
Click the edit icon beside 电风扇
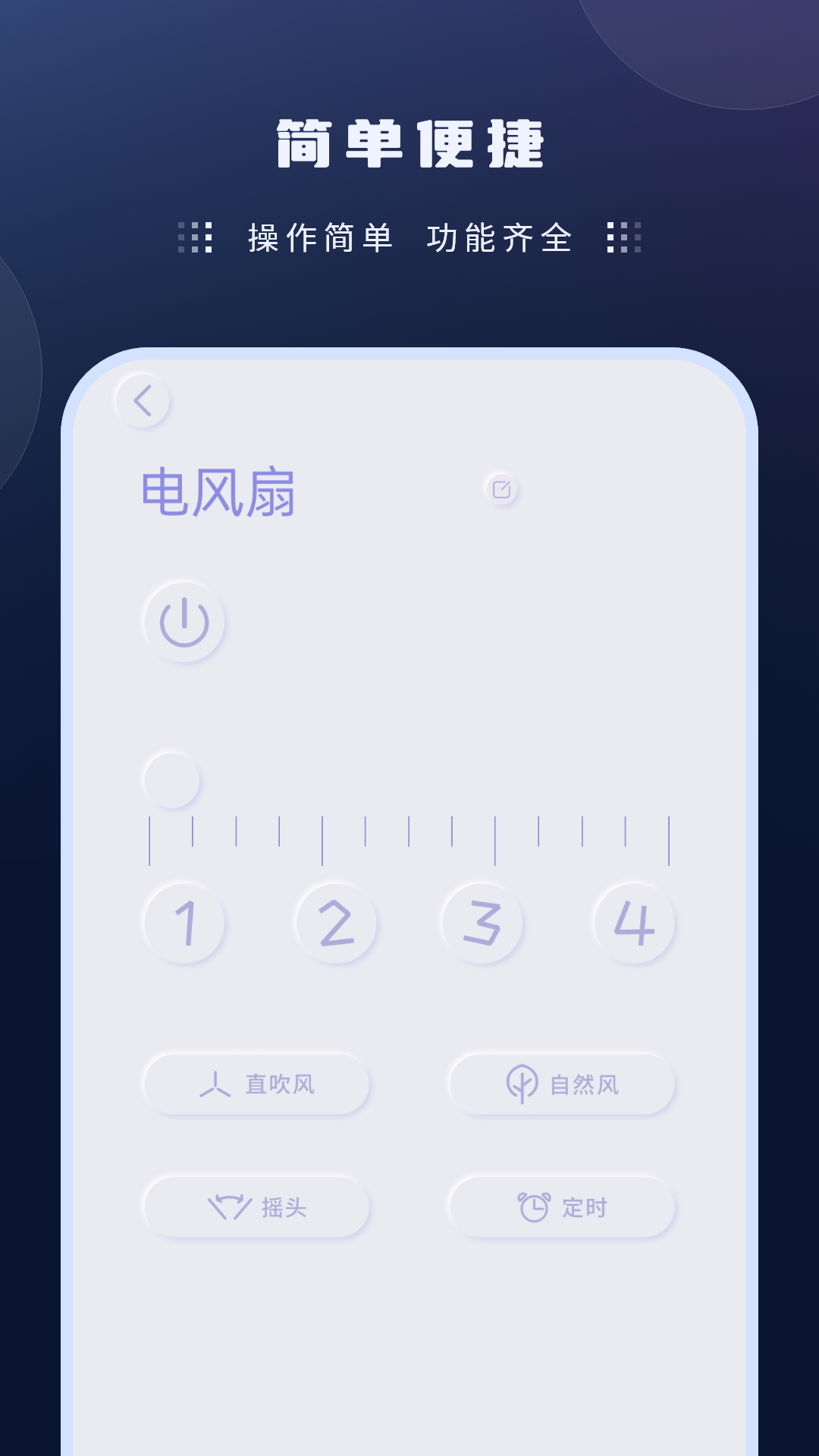500,491
